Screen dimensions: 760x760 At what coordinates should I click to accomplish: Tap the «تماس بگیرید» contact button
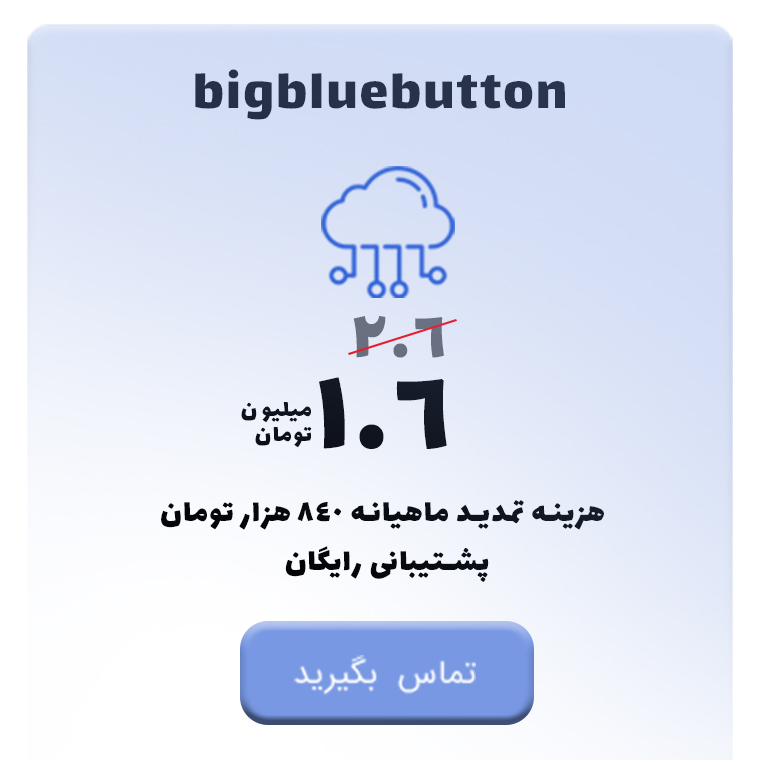386,672
